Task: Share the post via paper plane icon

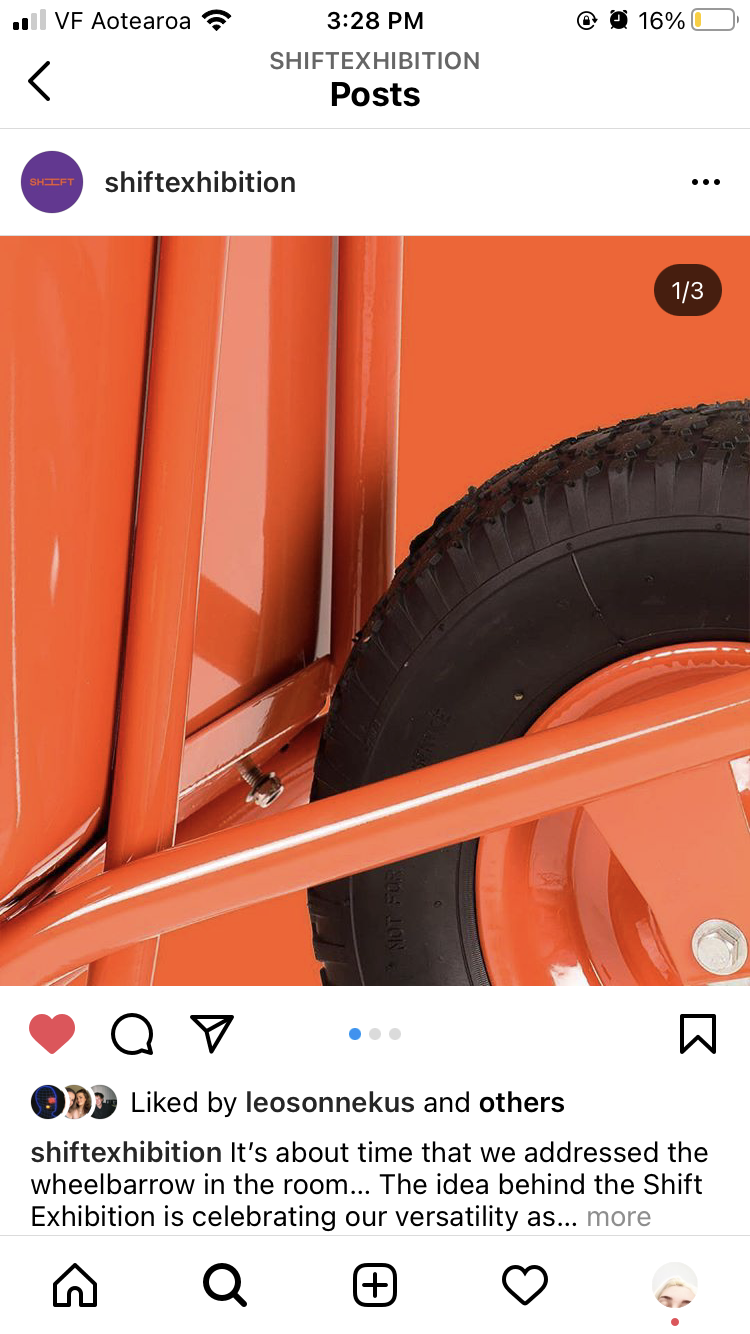Action: (211, 1033)
